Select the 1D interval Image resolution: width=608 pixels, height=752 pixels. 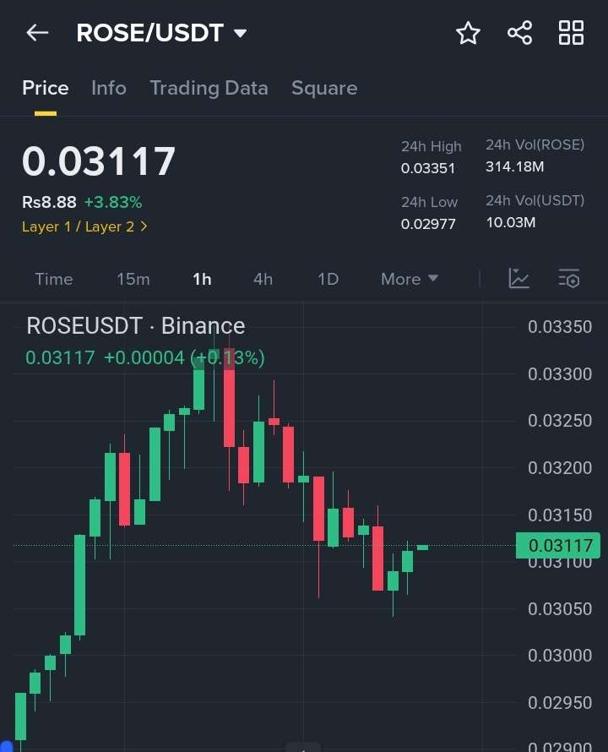coord(328,279)
